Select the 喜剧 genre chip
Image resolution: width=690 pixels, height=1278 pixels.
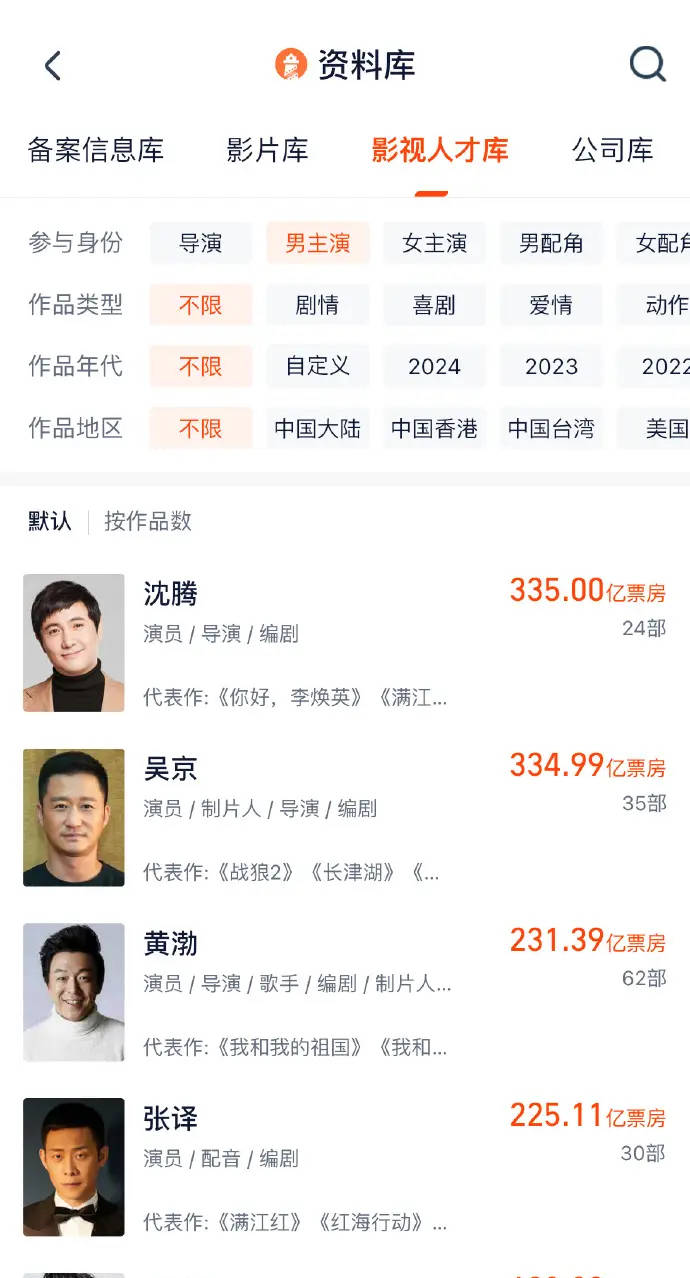(x=434, y=305)
